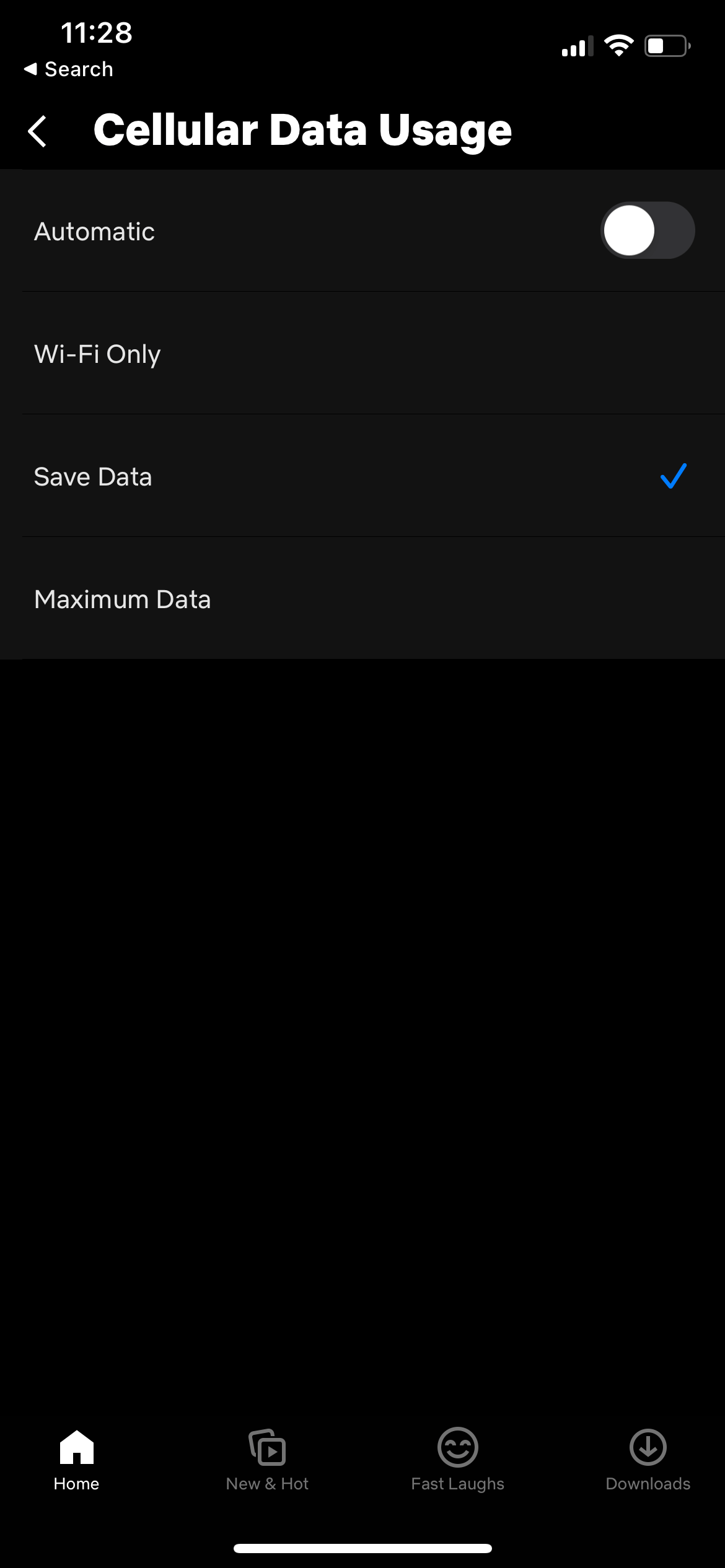Go to the Downloads tab
Image resolution: width=725 pixels, height=1568 pixels.
[x=648, y=1460]
